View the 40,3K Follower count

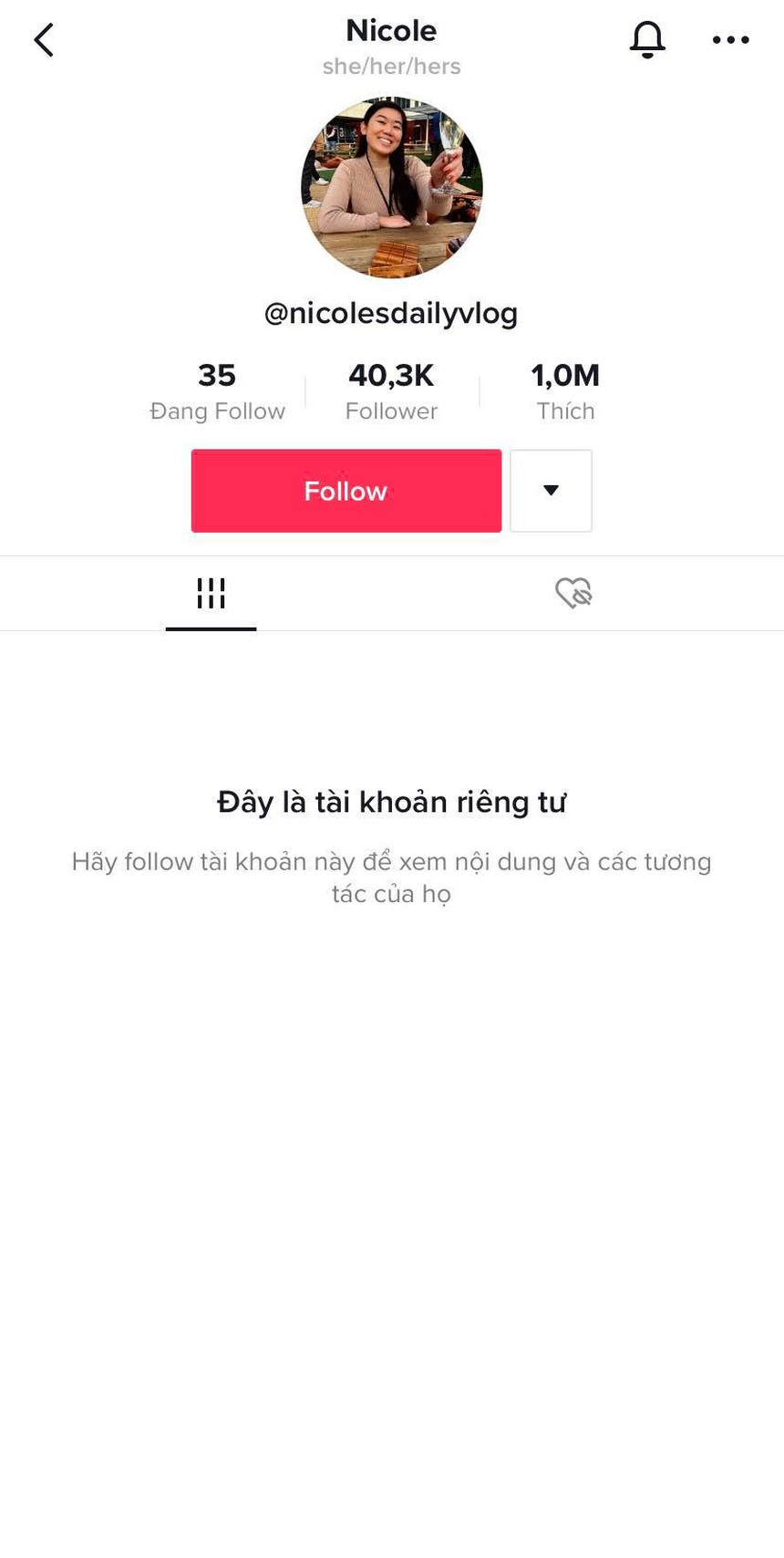(x=391, y=390)
